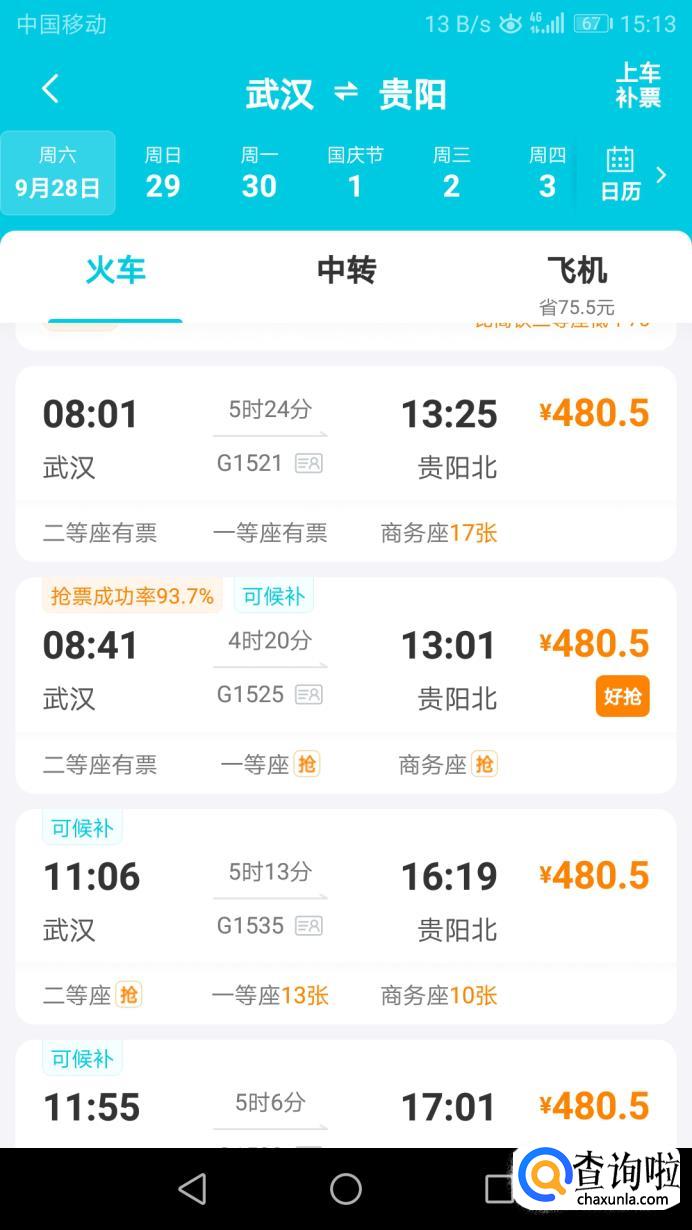Viewport: 692px width, 1230px height.
Task: Select Saturday 9月28日 date
Action: pos(58,173)
